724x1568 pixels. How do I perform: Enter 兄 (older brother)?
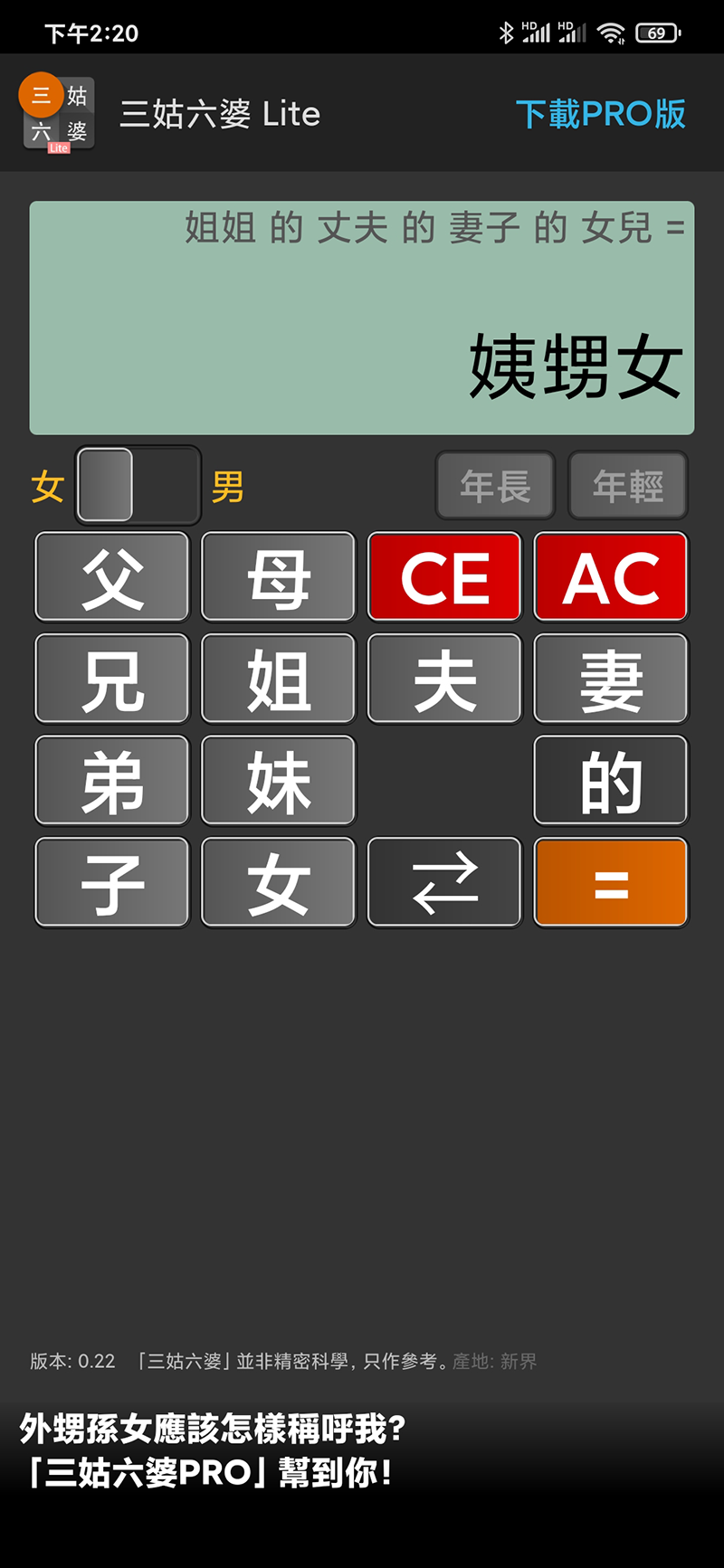112,679
